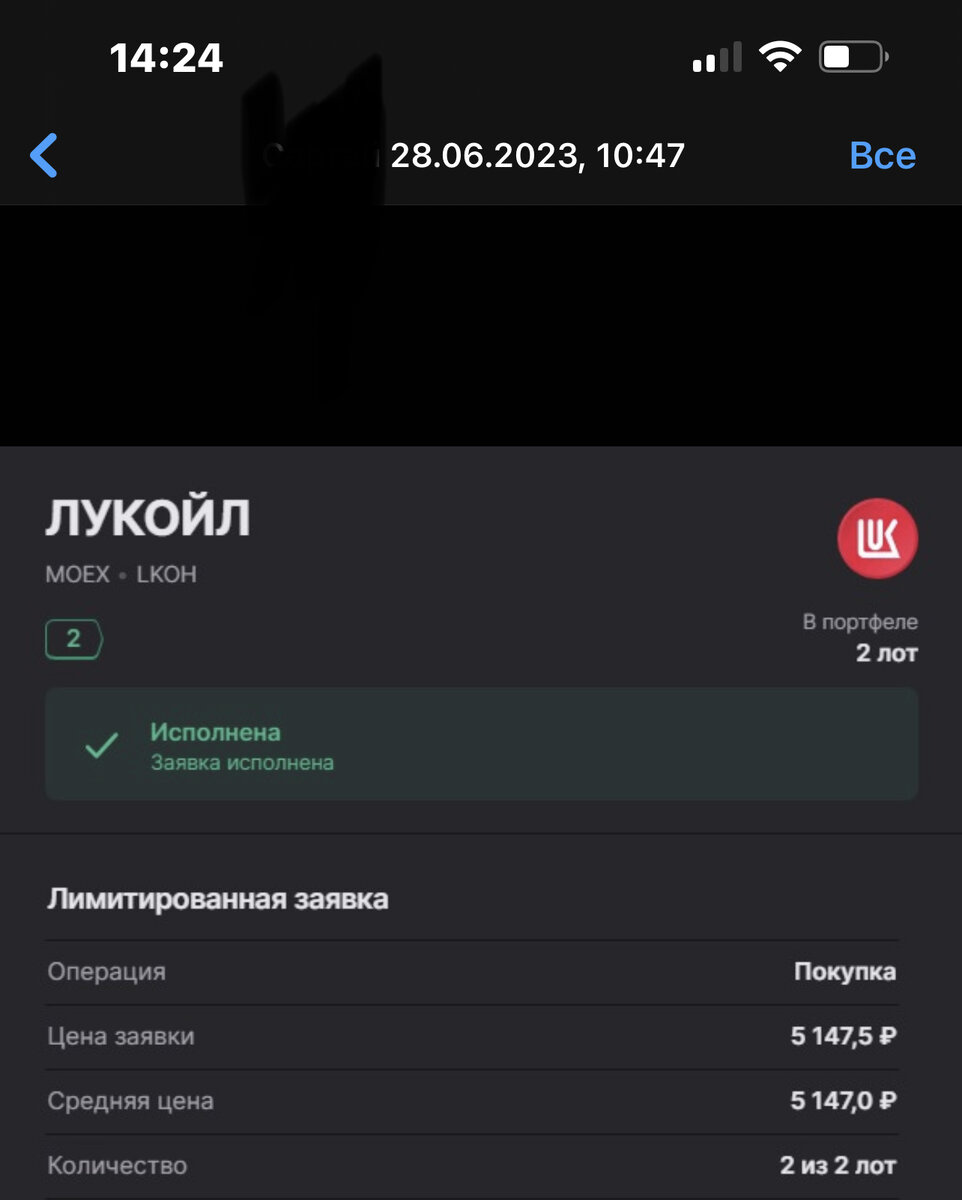
Task: Tap the Wi-Fi icon in status bar
Action: (782, 57)
